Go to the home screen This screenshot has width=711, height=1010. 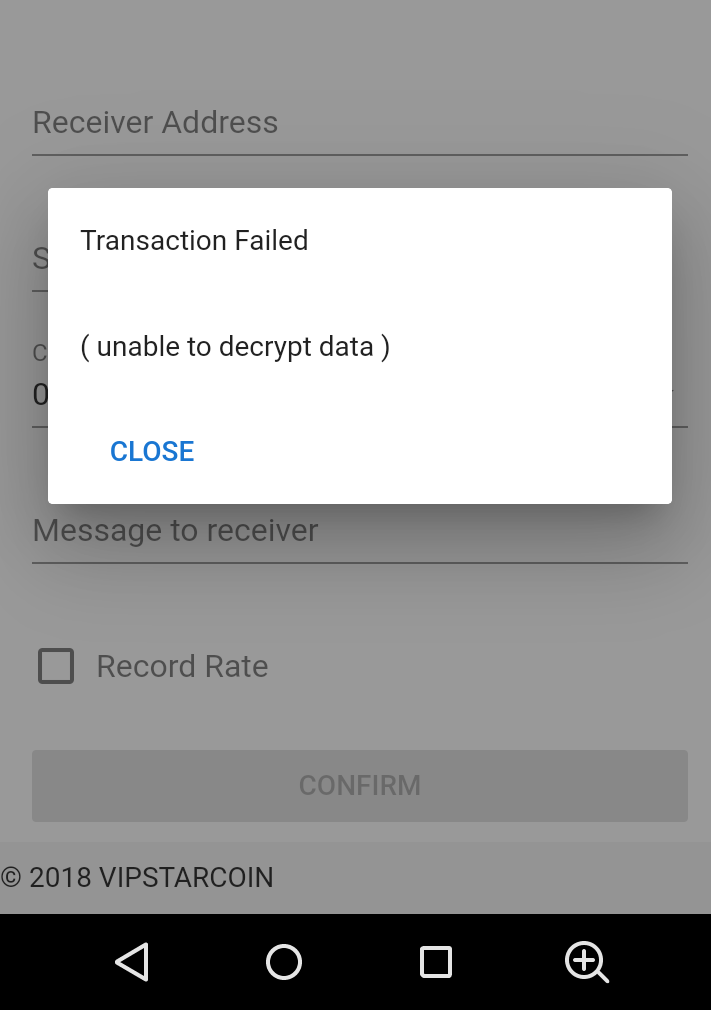[284, 962]
